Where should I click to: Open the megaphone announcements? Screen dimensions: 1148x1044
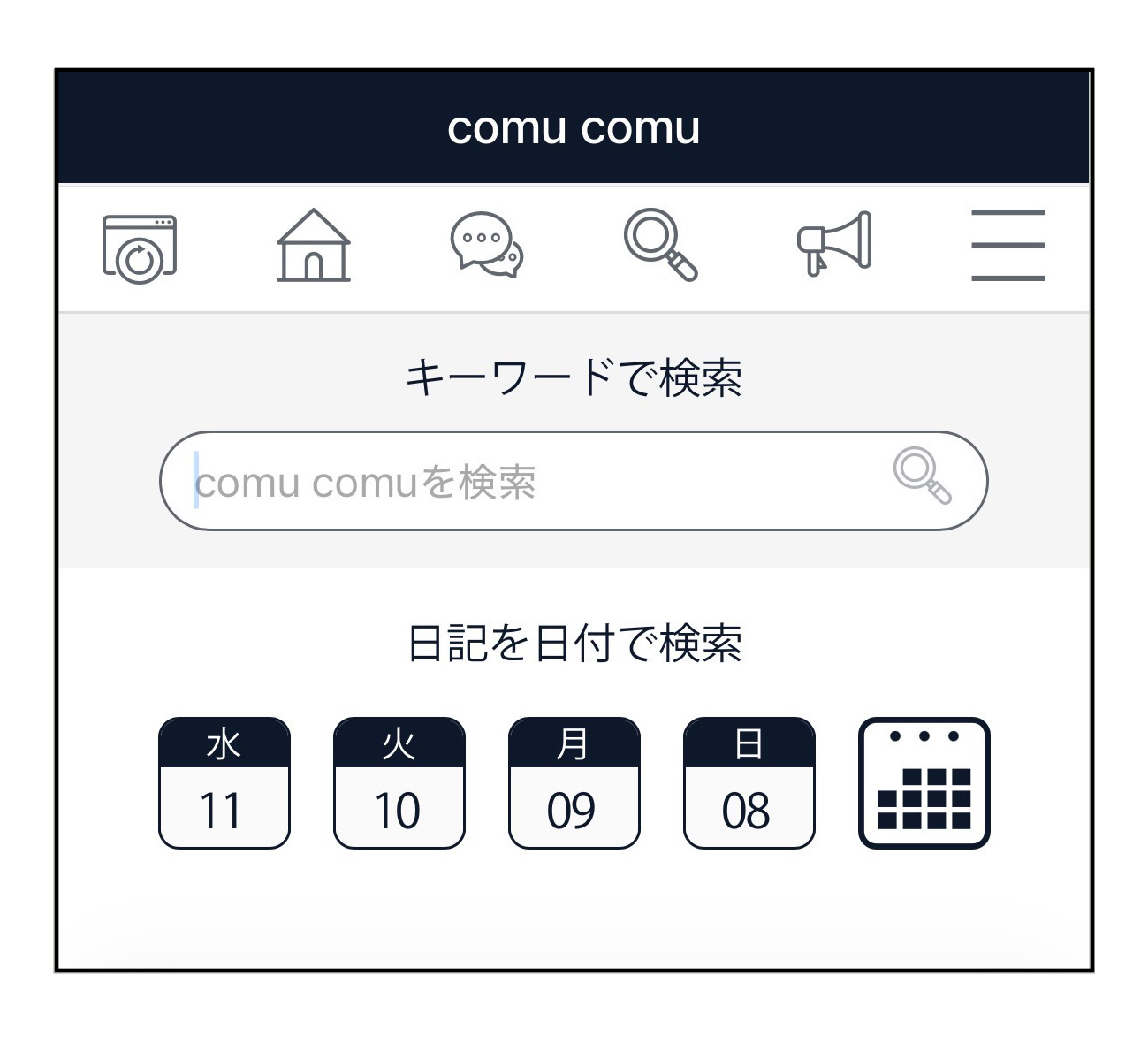(x=834, y=244)
